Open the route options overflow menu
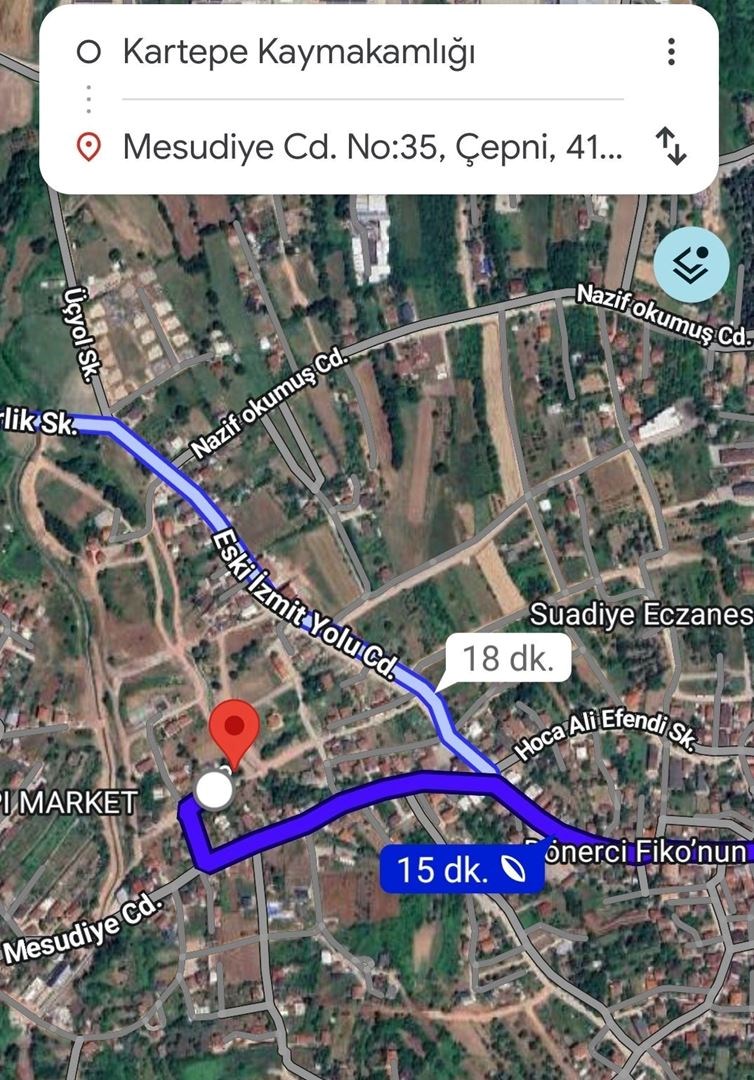The width and height of the screenshot is (754, 1080). [x=671, y=52]
